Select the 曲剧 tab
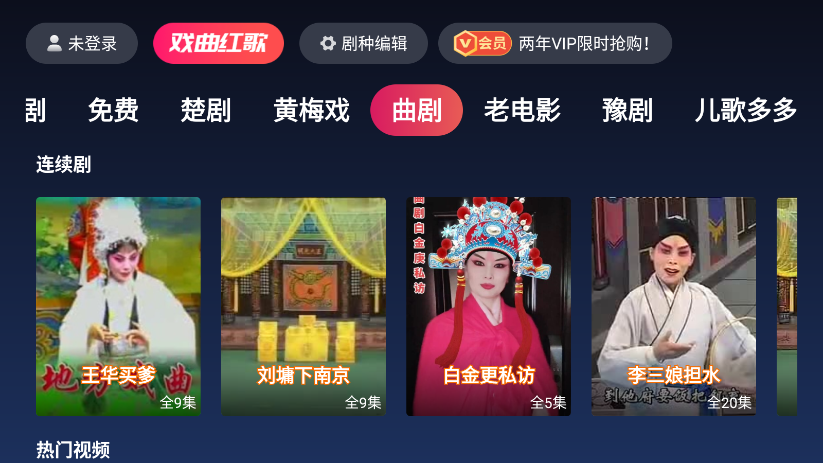823x463 pixels. point(416,110)
